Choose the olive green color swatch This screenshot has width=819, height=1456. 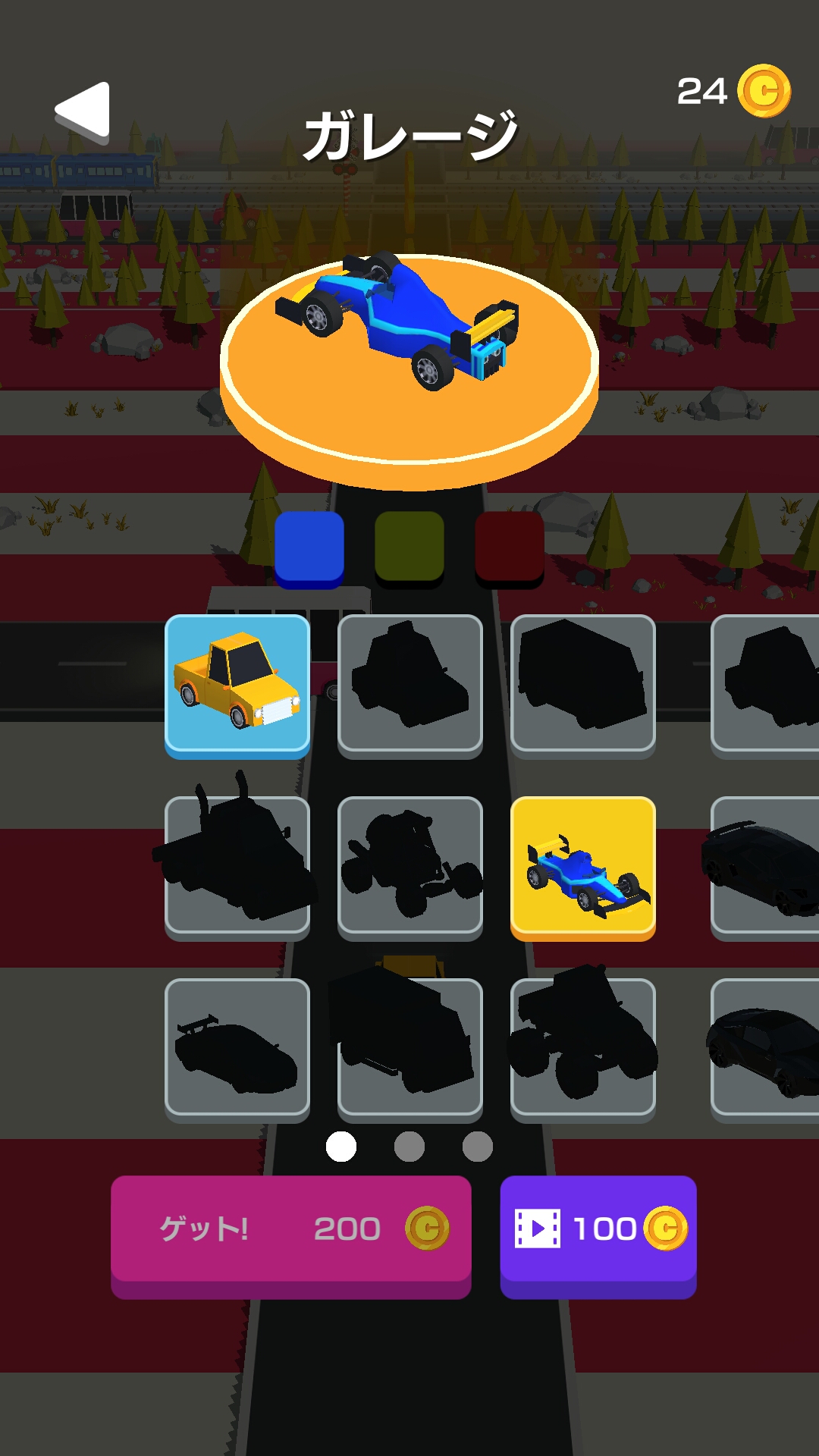409,549
